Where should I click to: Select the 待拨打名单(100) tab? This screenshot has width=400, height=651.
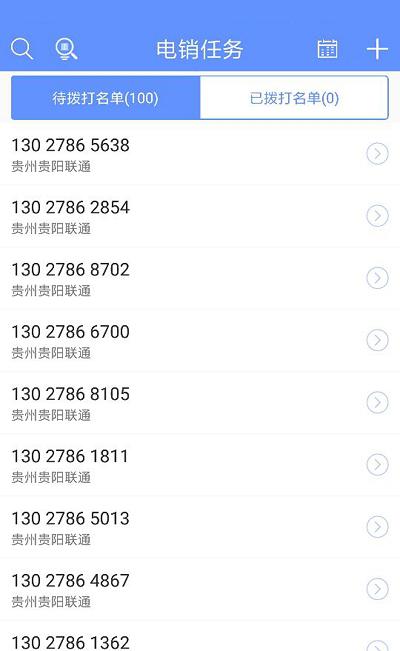(x=106, y=98)
